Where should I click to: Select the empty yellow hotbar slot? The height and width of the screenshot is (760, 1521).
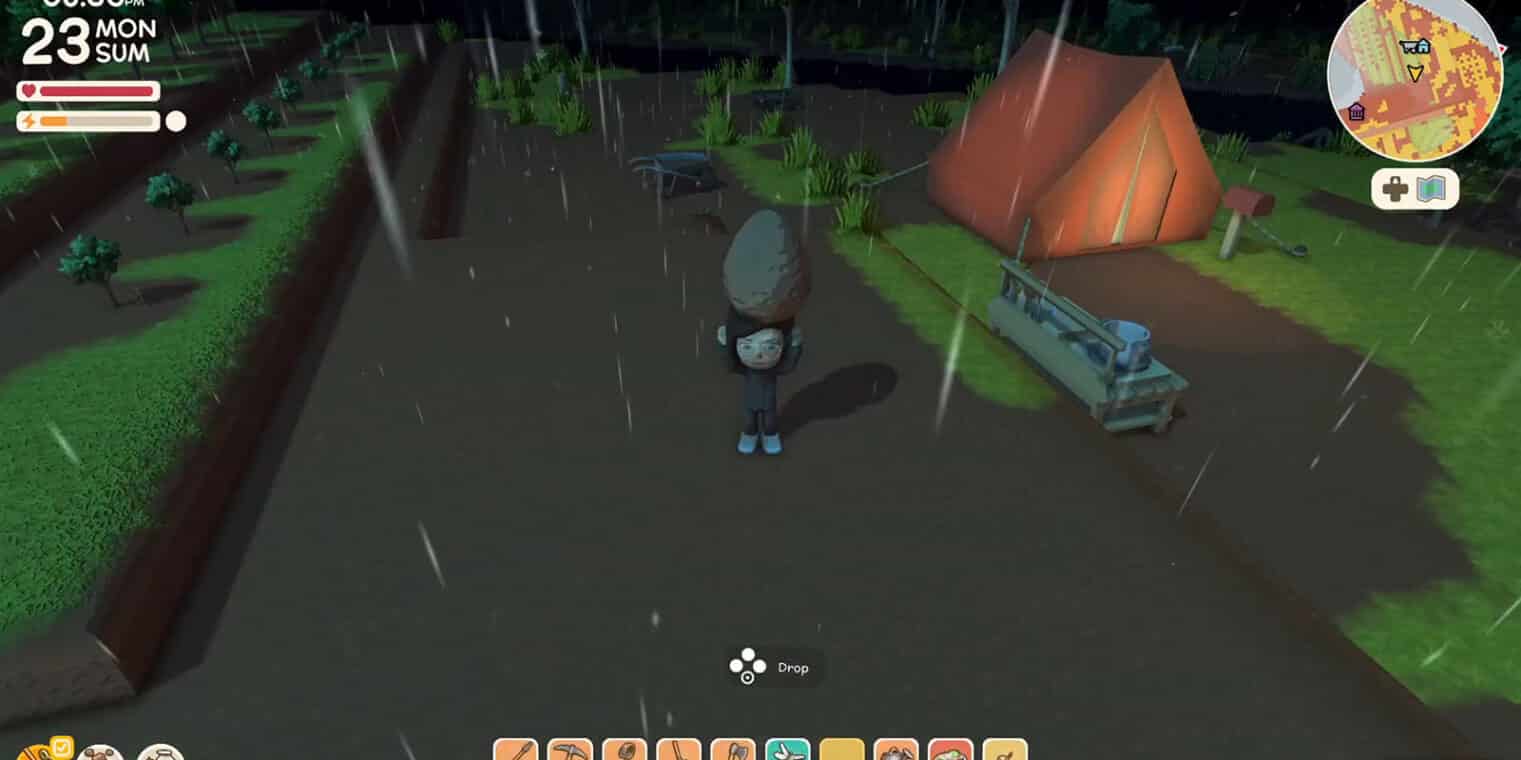tap(842, 750)
